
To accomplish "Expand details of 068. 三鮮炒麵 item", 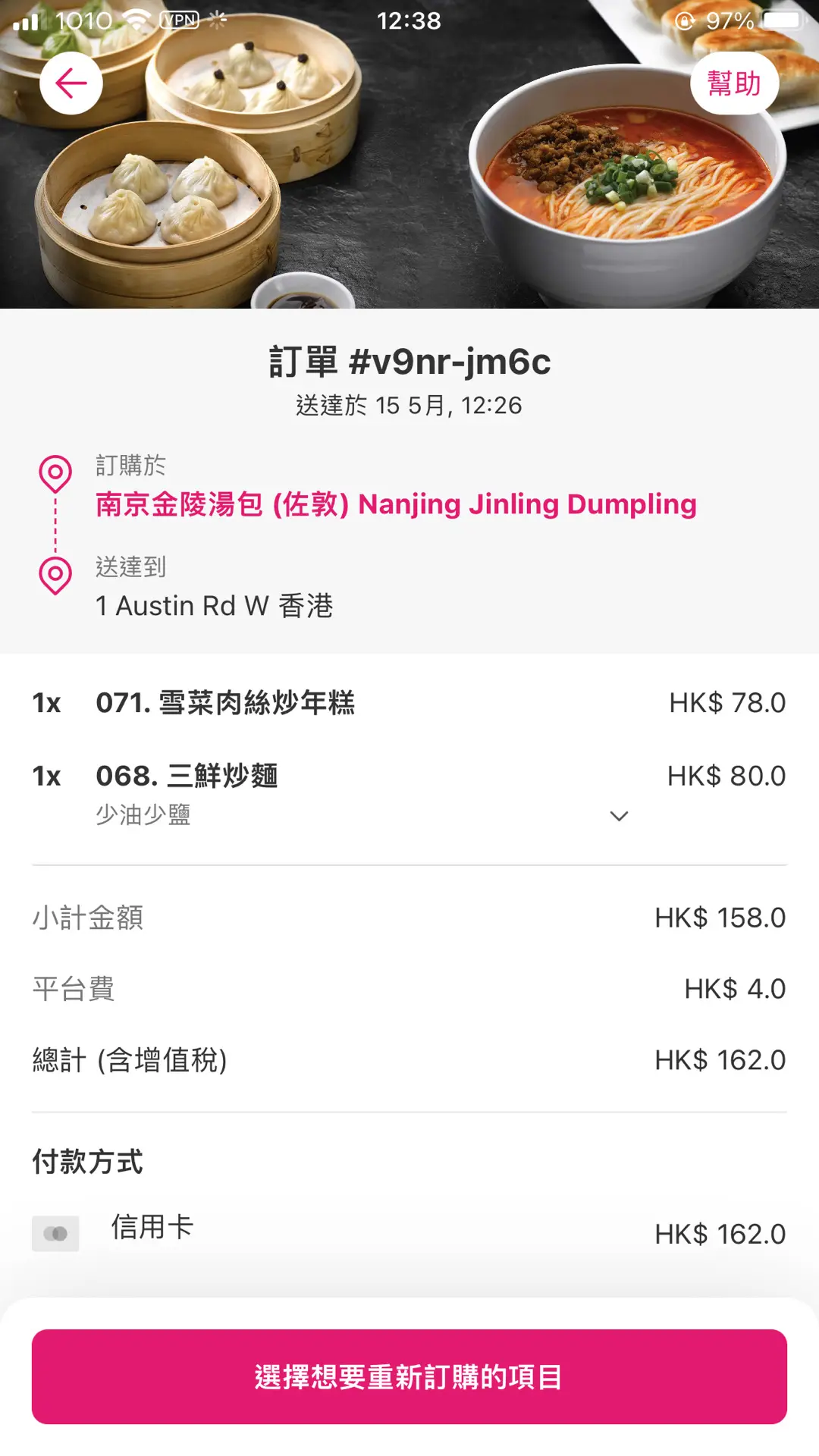I will click(x=619, y=816).
